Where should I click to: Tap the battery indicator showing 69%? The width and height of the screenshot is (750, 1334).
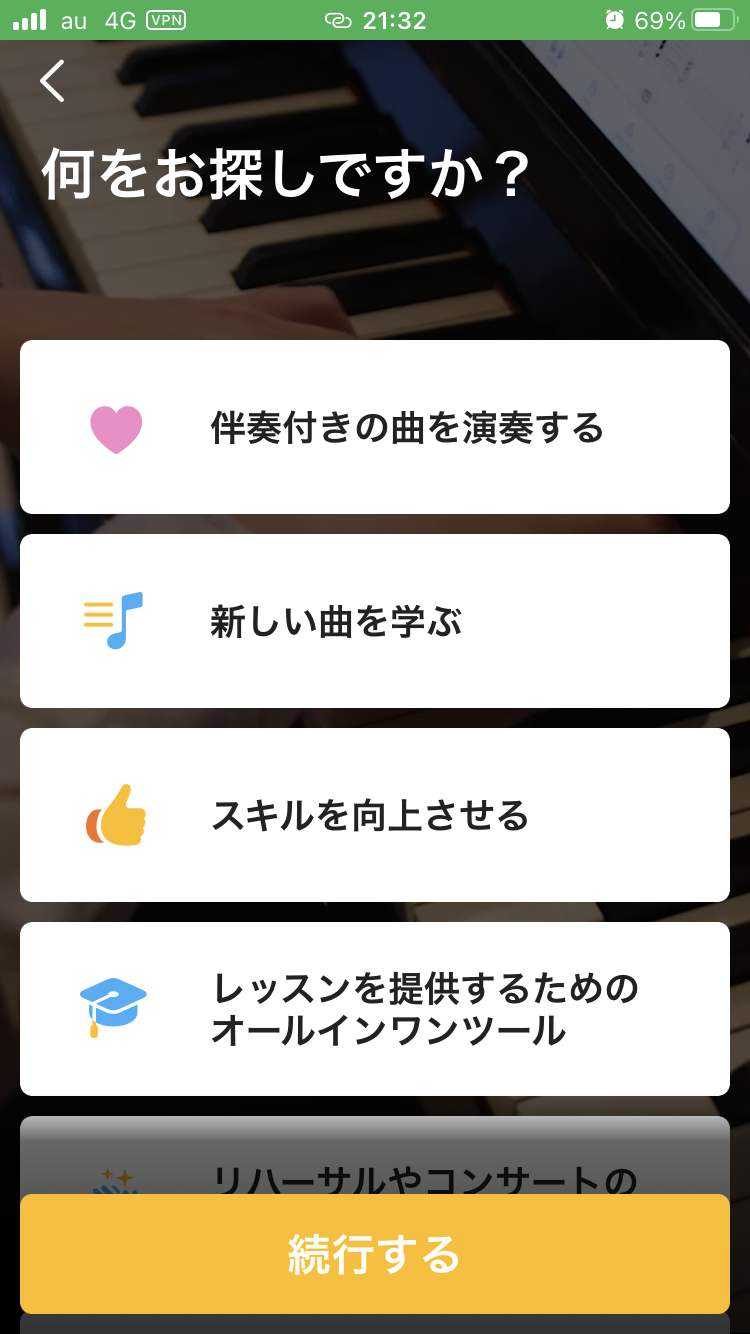712,18
